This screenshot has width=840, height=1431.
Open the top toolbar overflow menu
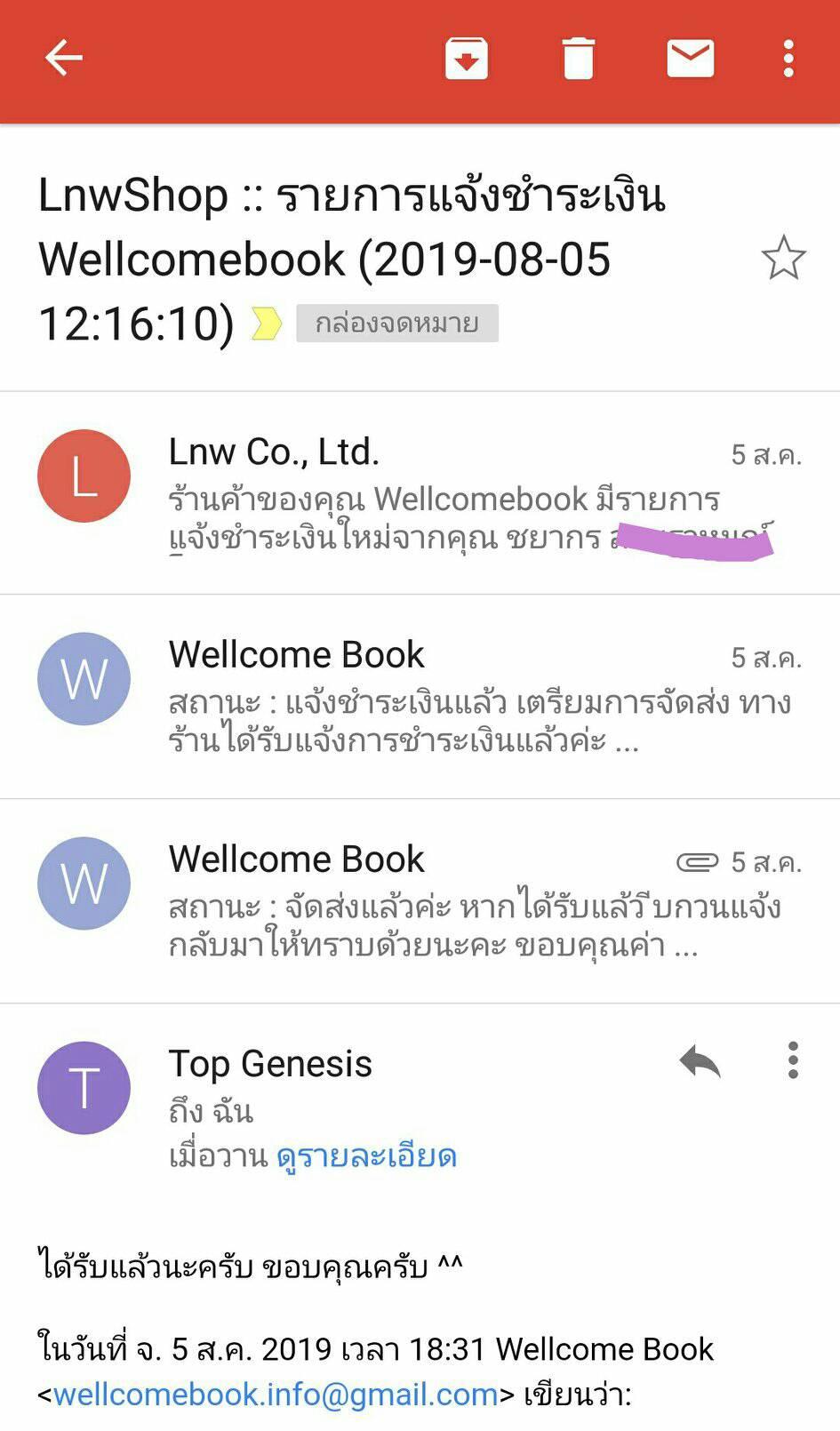click(788, 59)
